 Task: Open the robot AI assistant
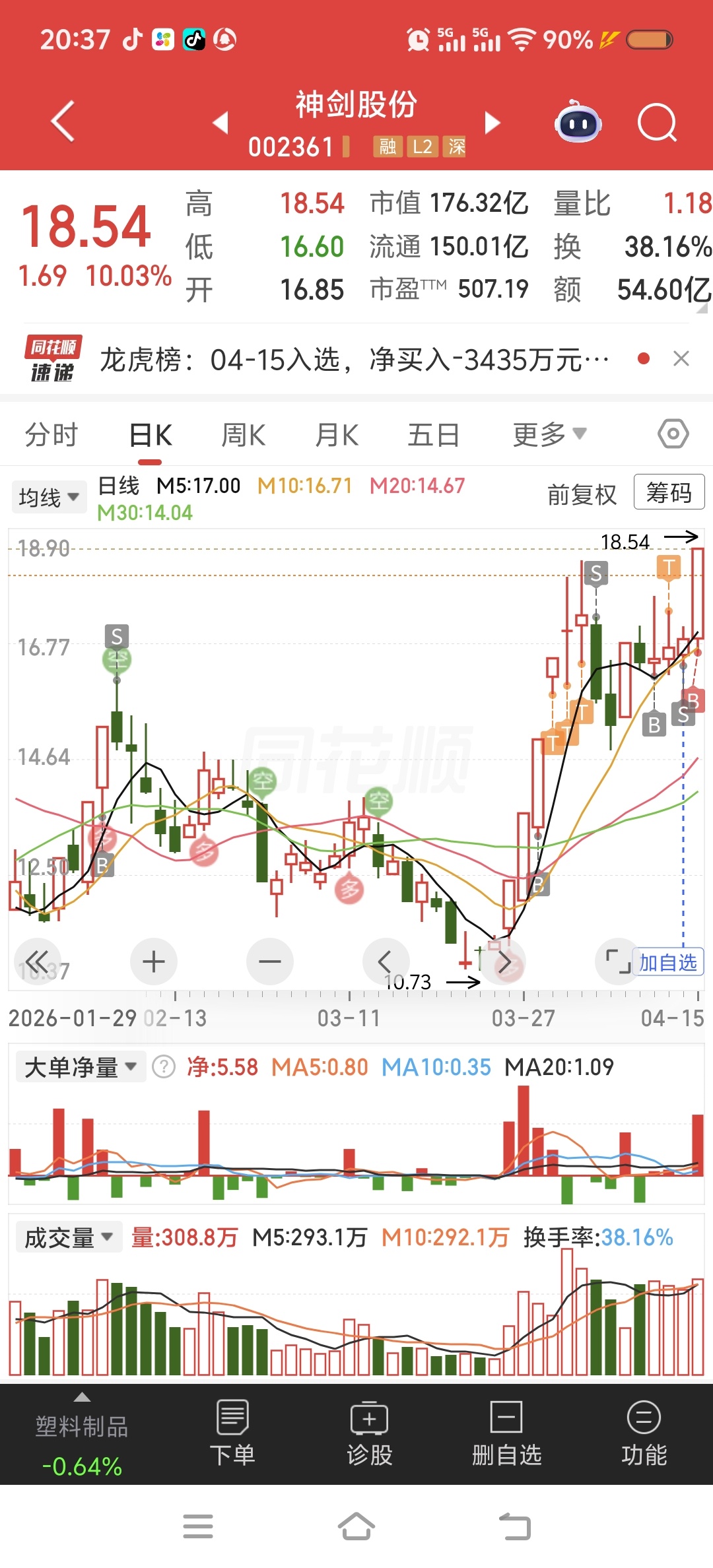click(578, 123)
